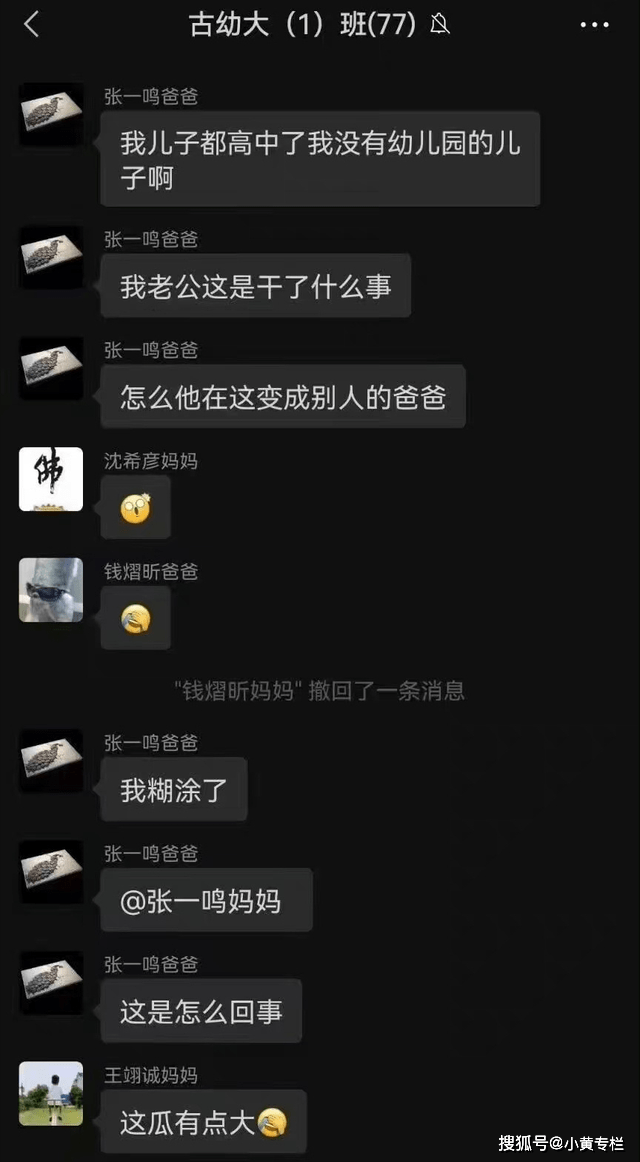Go back from the group chat
Viewport: 640px width, 1162px height.
[32, 25]
